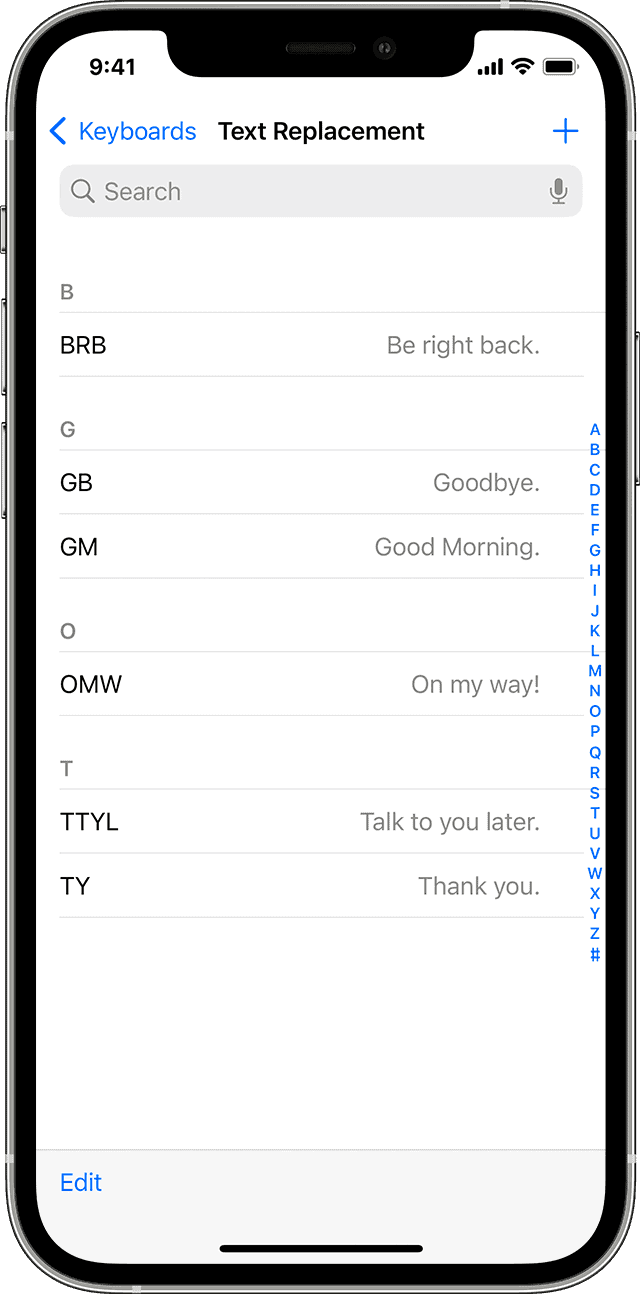Start dictation with the microphone icon
The width and height of the screenshot is (640, 1294).
tap(559, 191)
